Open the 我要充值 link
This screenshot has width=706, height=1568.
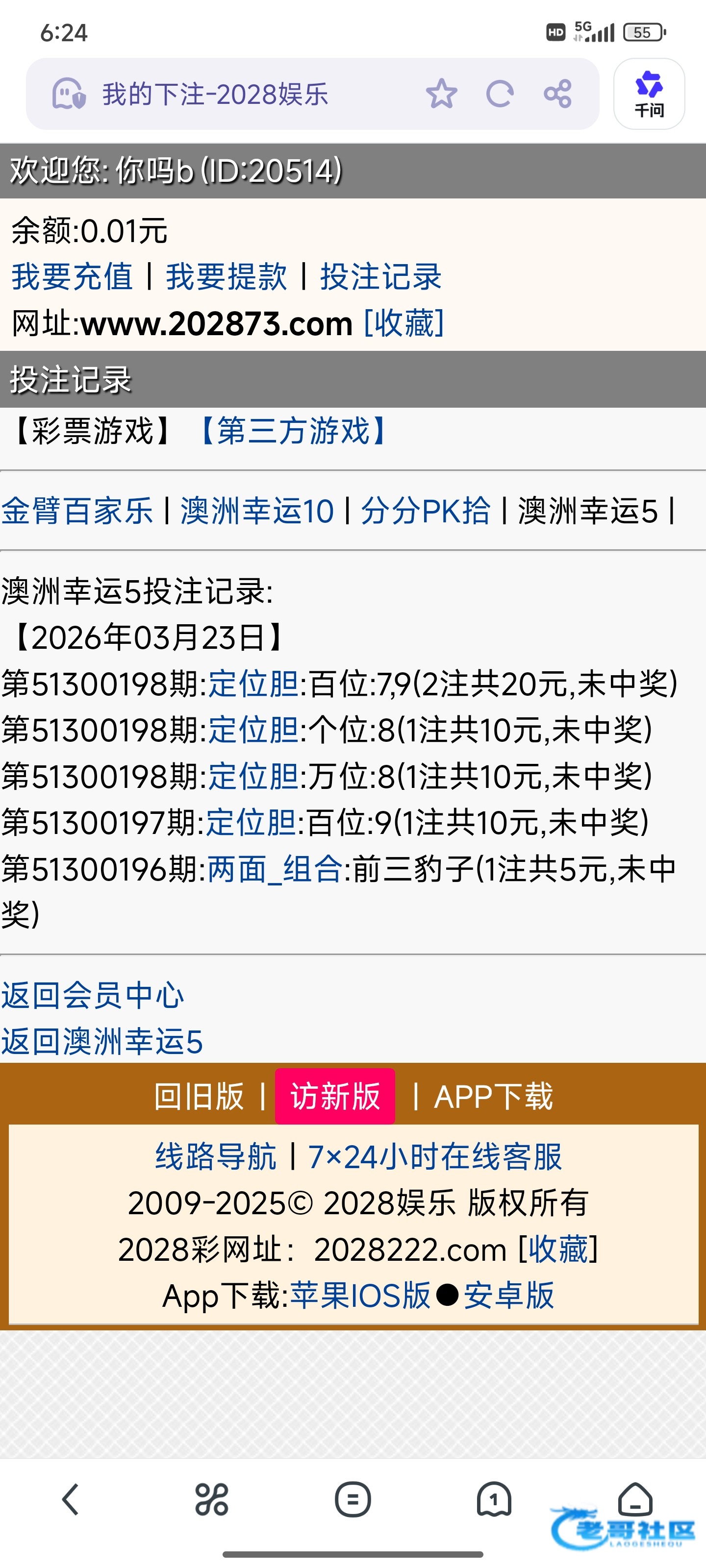[x=72, y=277]
